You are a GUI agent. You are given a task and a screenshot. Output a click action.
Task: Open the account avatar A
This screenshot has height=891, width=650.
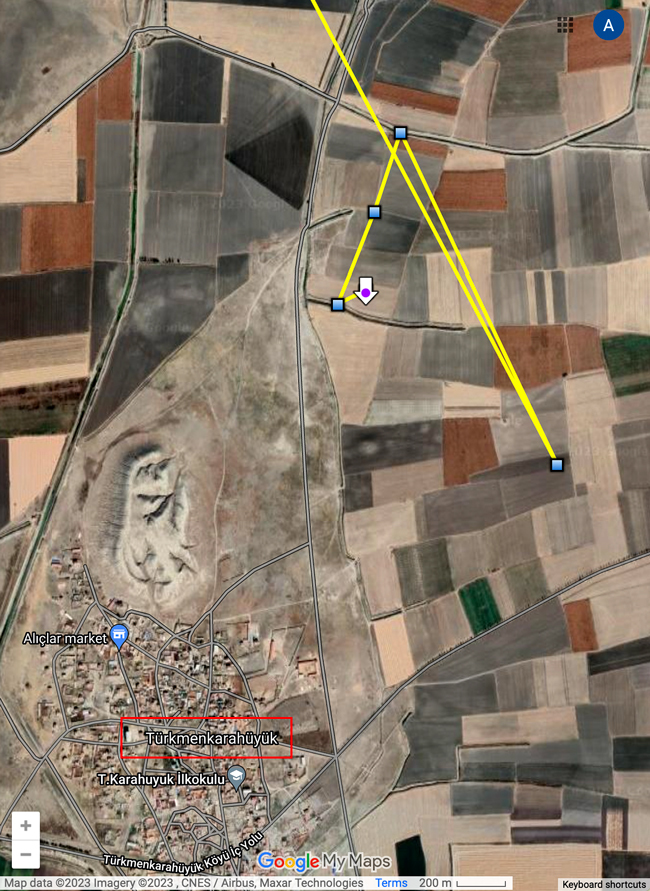tap(608, 25)
